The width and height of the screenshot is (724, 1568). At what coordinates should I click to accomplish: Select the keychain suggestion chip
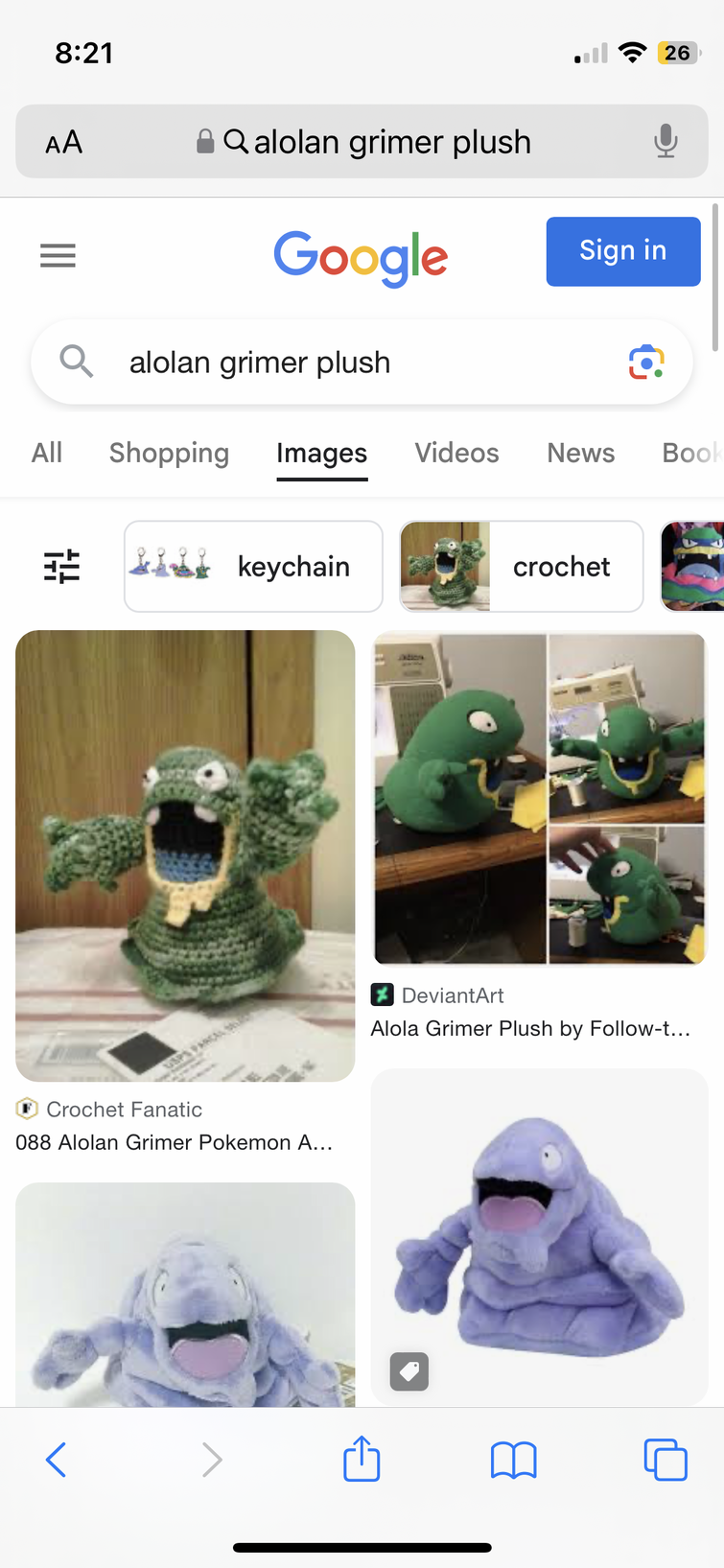tap(253, 567)
